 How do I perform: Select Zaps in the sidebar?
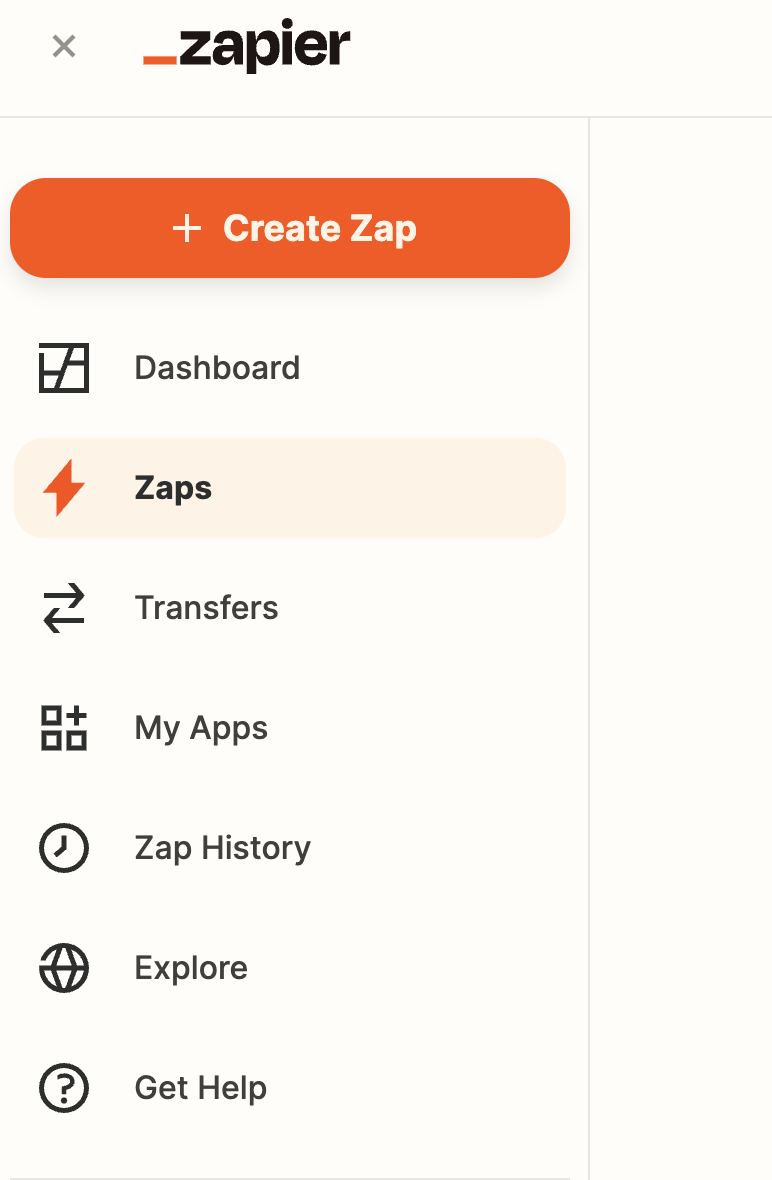pos(172,488)
